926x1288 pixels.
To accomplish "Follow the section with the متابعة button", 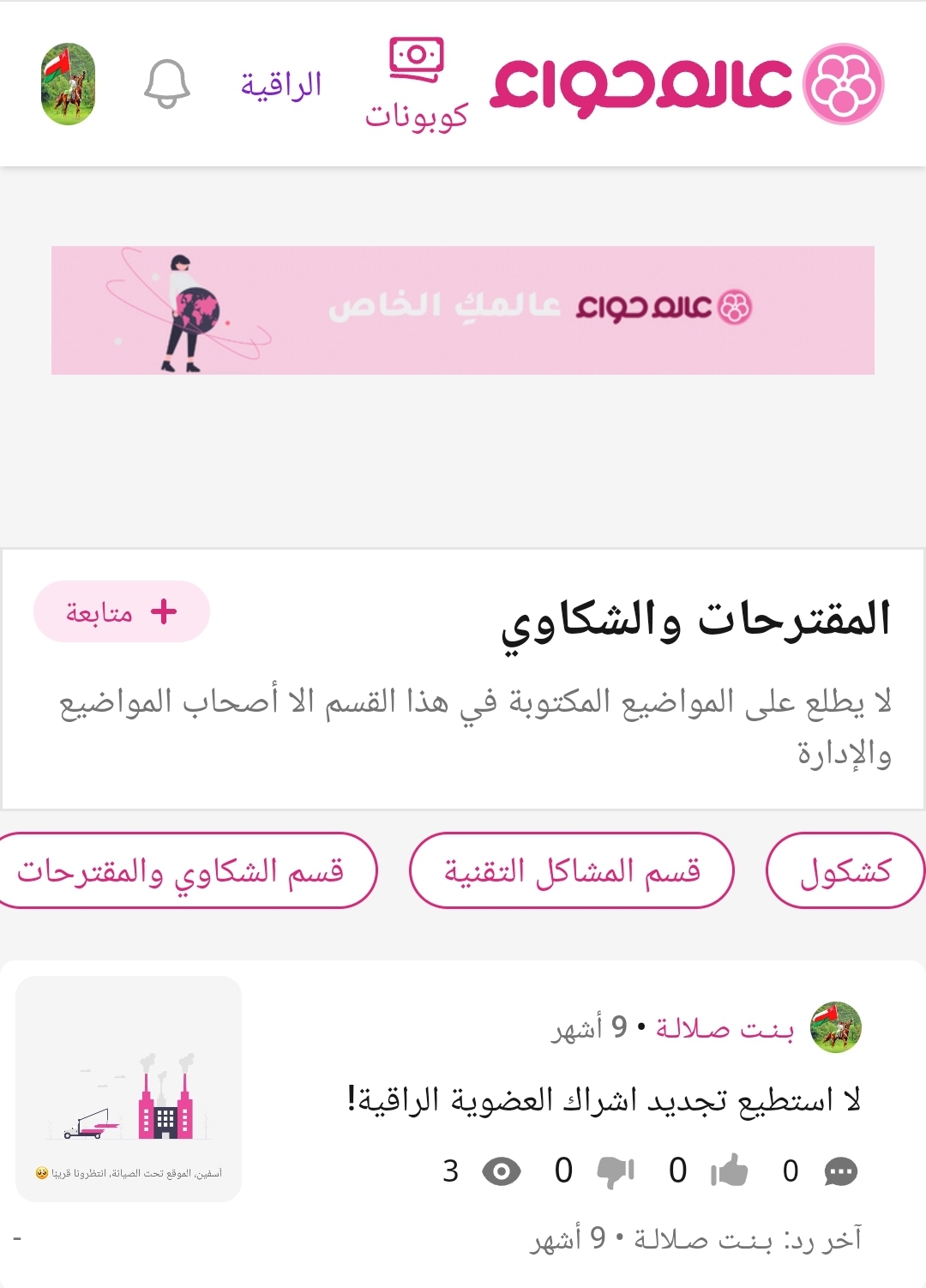I will 122,611.
